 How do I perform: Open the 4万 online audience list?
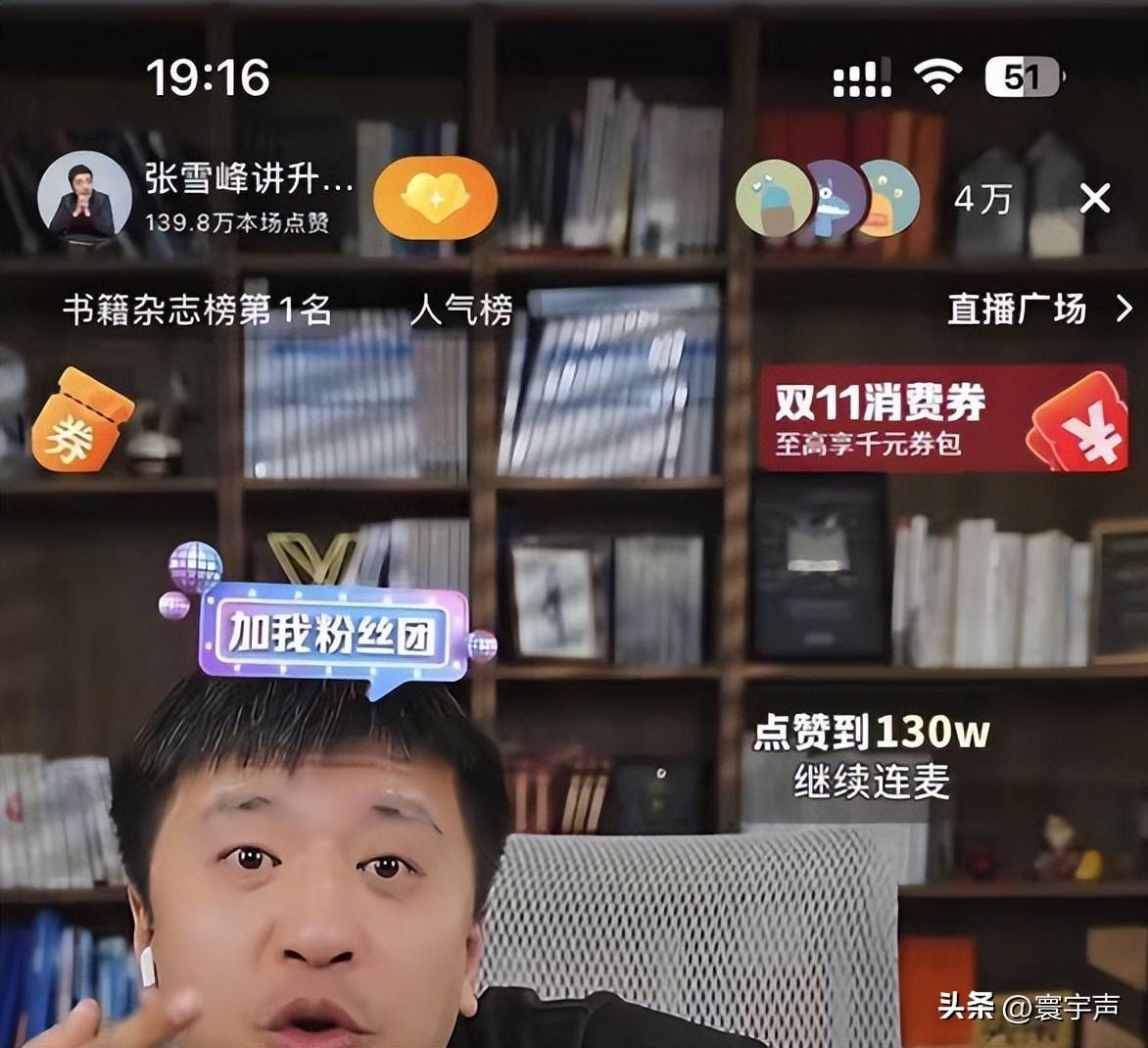click(982, 200)
